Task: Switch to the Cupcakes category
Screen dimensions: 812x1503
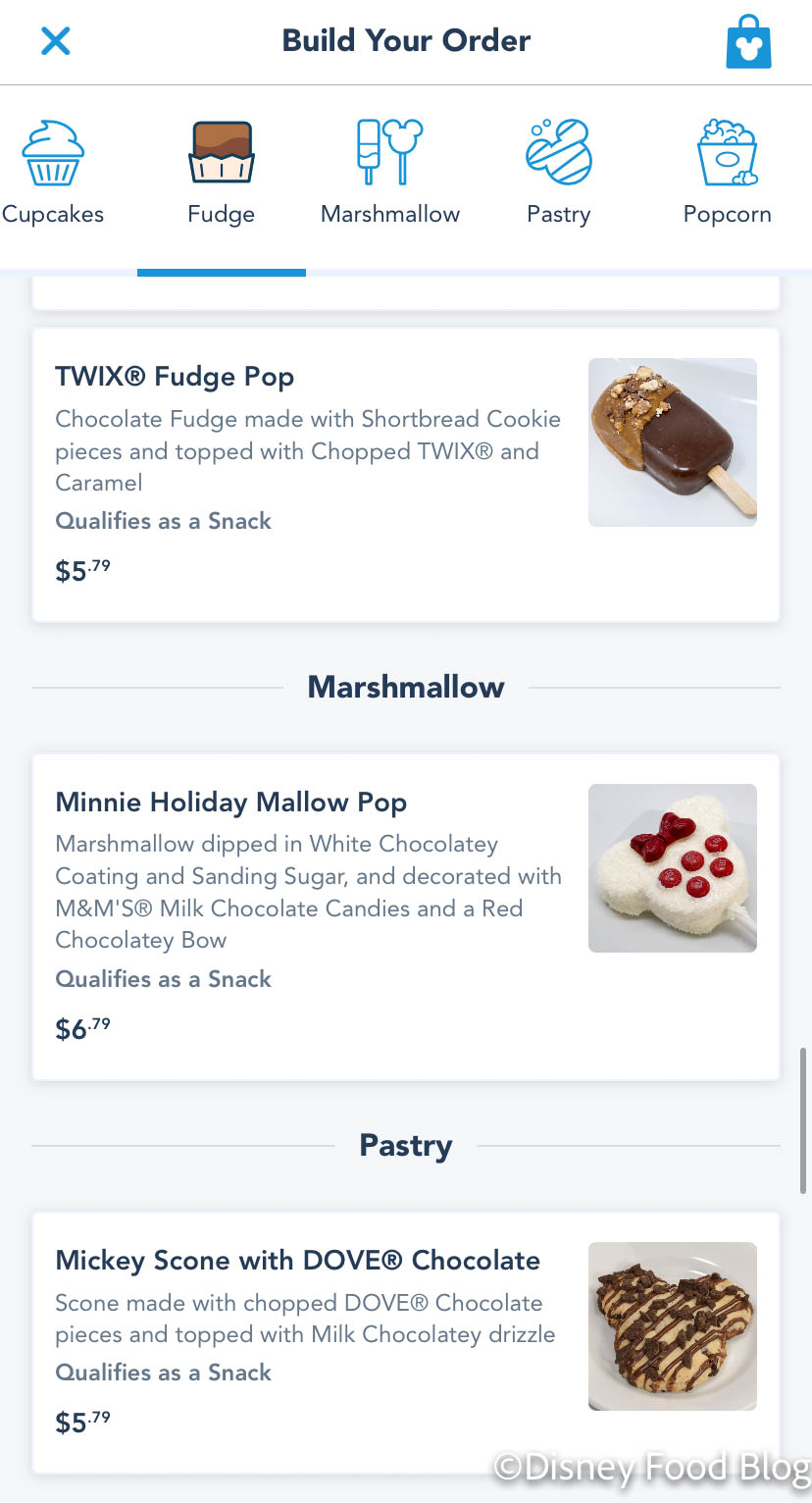Action: [53, 173]
